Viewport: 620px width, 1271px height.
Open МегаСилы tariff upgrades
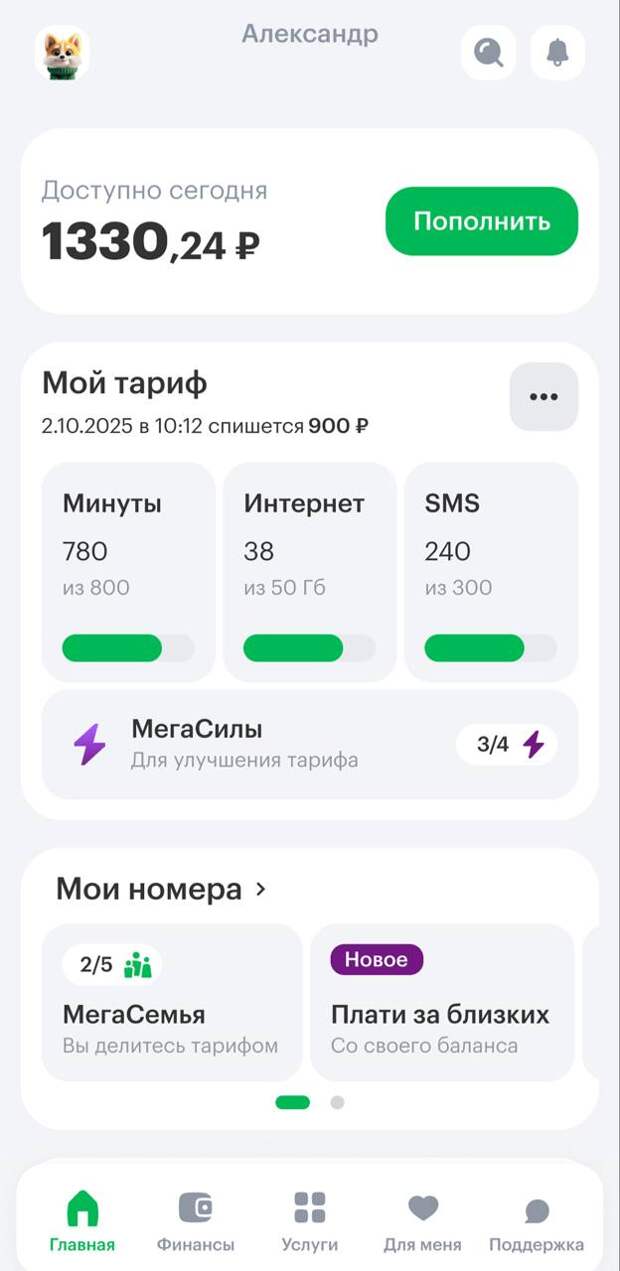click(309, 745)
